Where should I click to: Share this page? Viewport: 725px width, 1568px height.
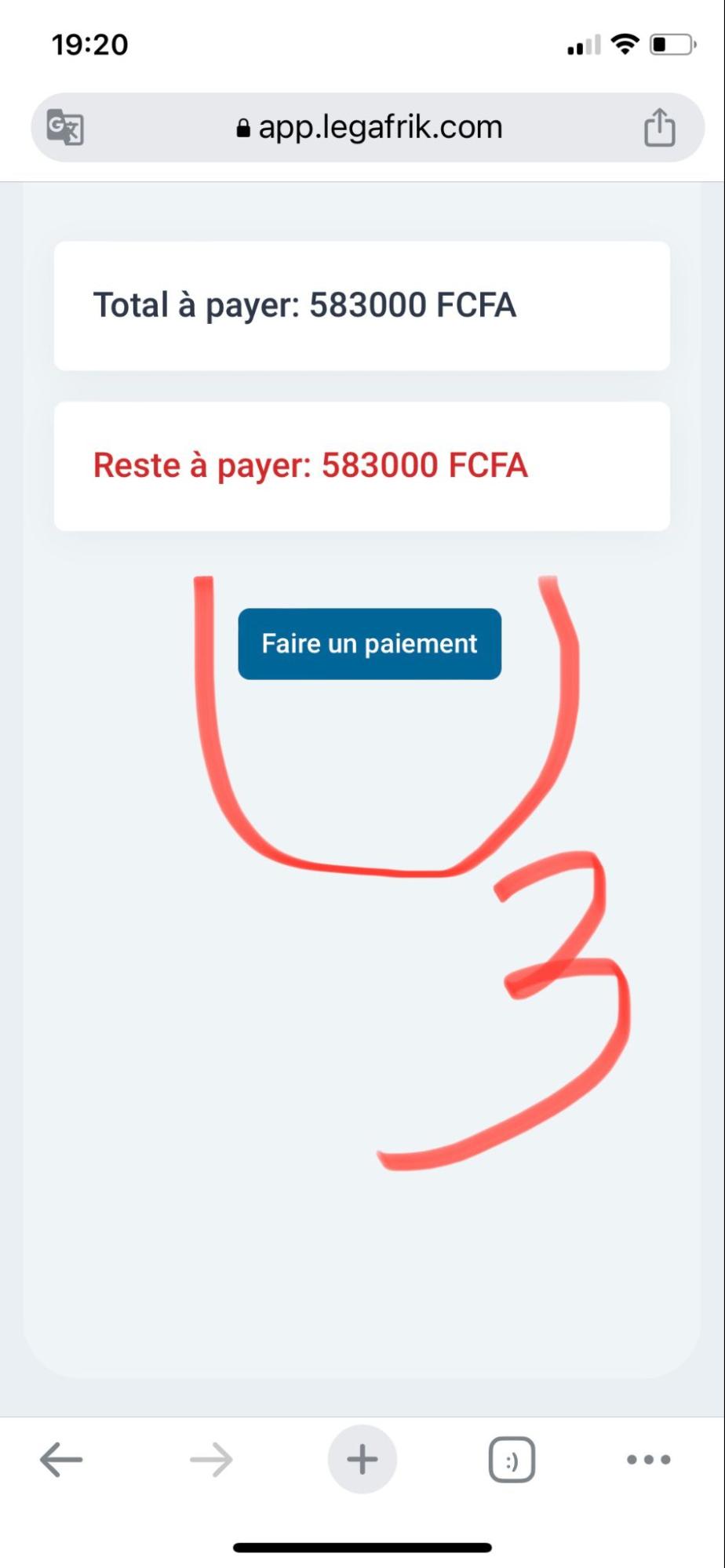point(659,127)
